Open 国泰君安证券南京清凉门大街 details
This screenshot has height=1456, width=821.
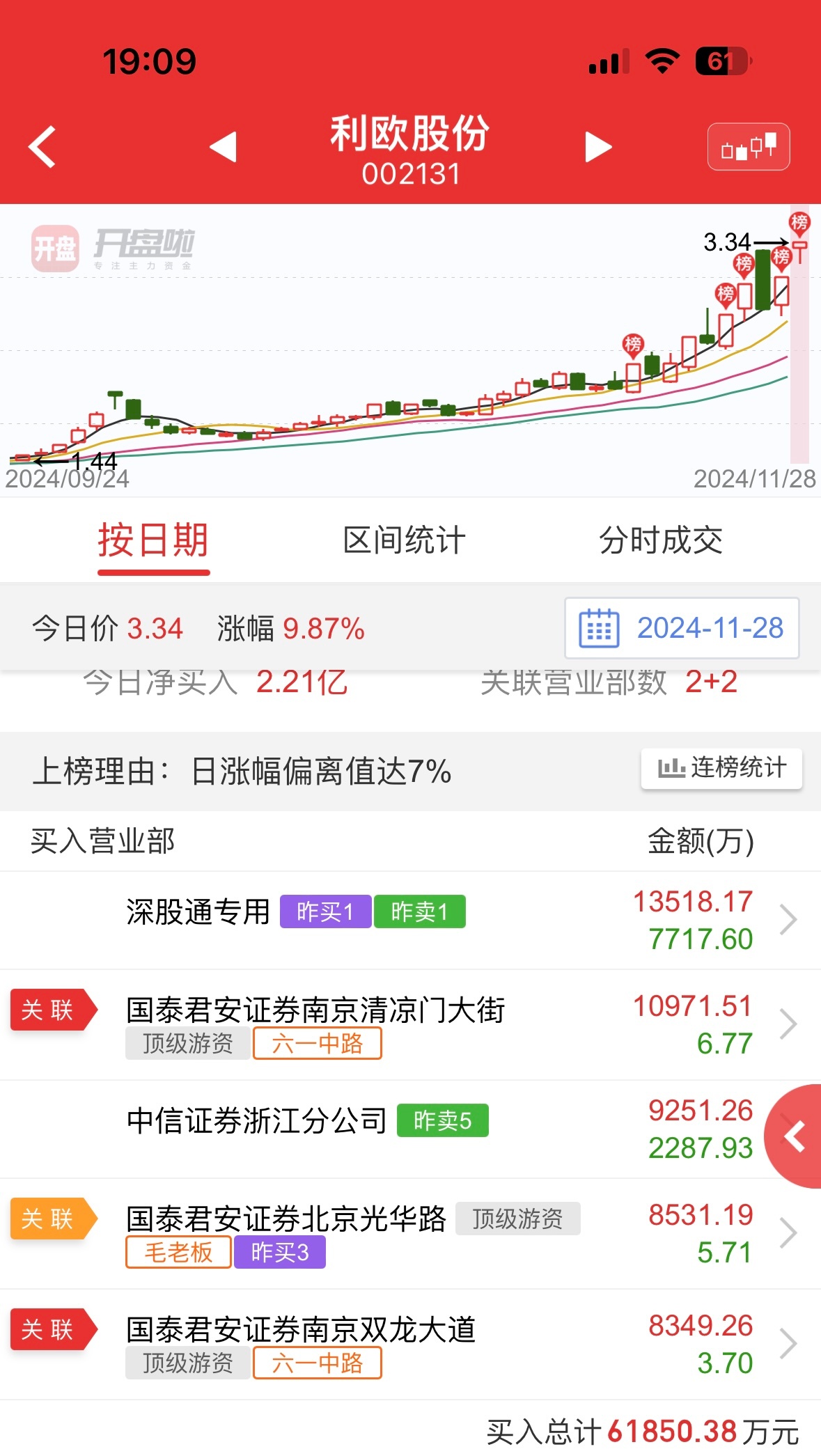click(410, 1025)
